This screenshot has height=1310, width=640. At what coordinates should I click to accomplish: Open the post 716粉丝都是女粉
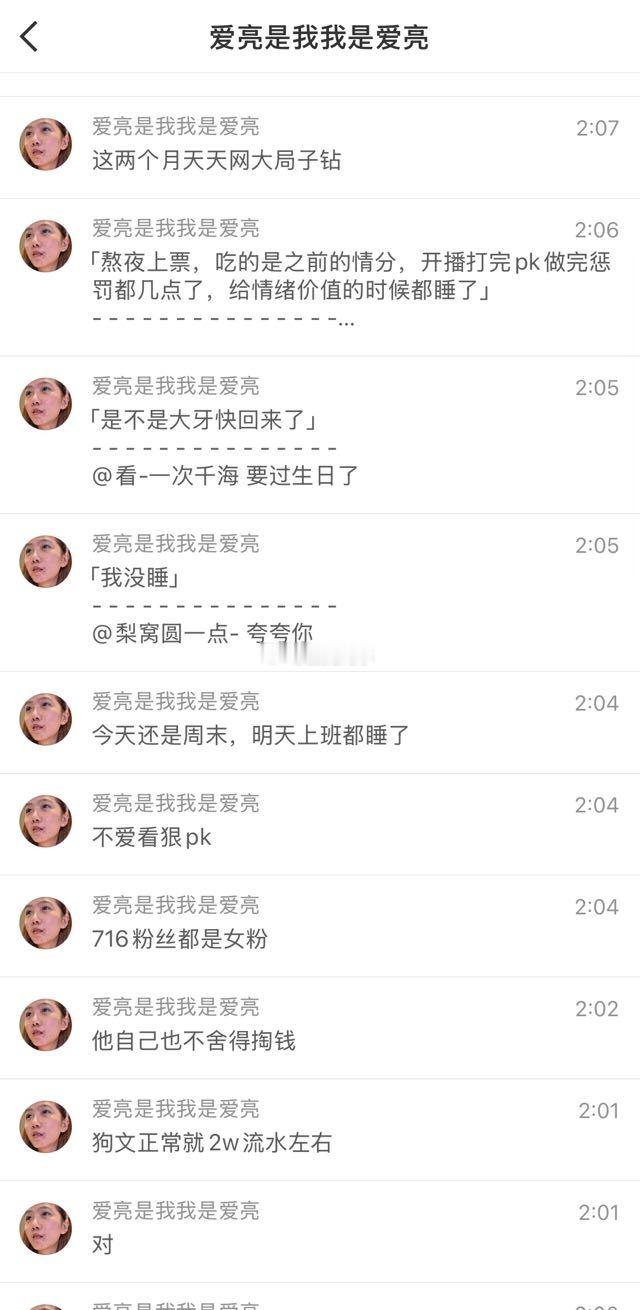pos(320,927)
